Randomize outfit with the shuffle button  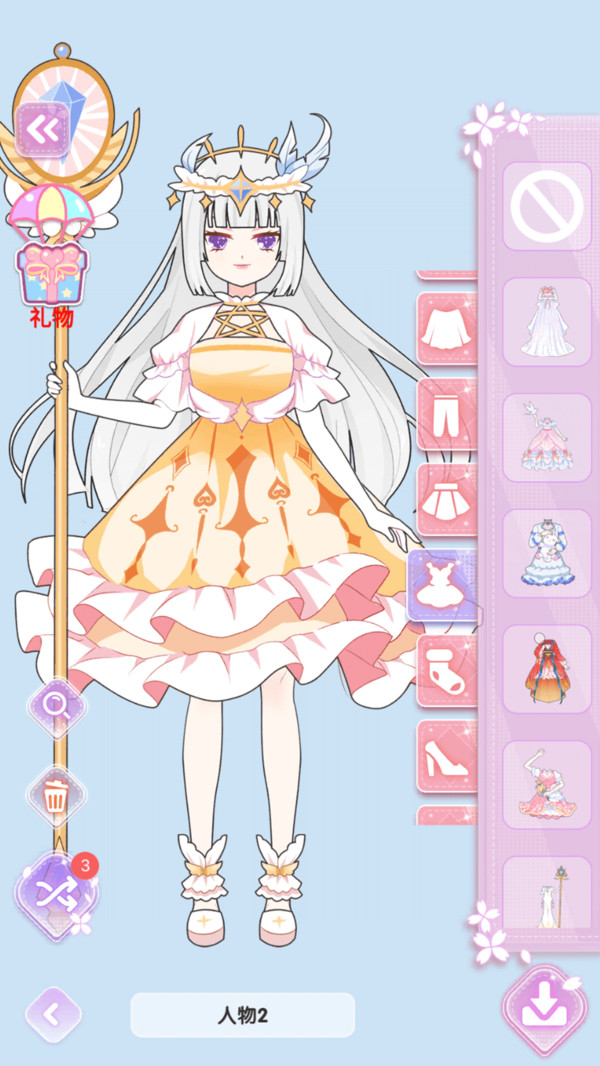coord(57,895)
